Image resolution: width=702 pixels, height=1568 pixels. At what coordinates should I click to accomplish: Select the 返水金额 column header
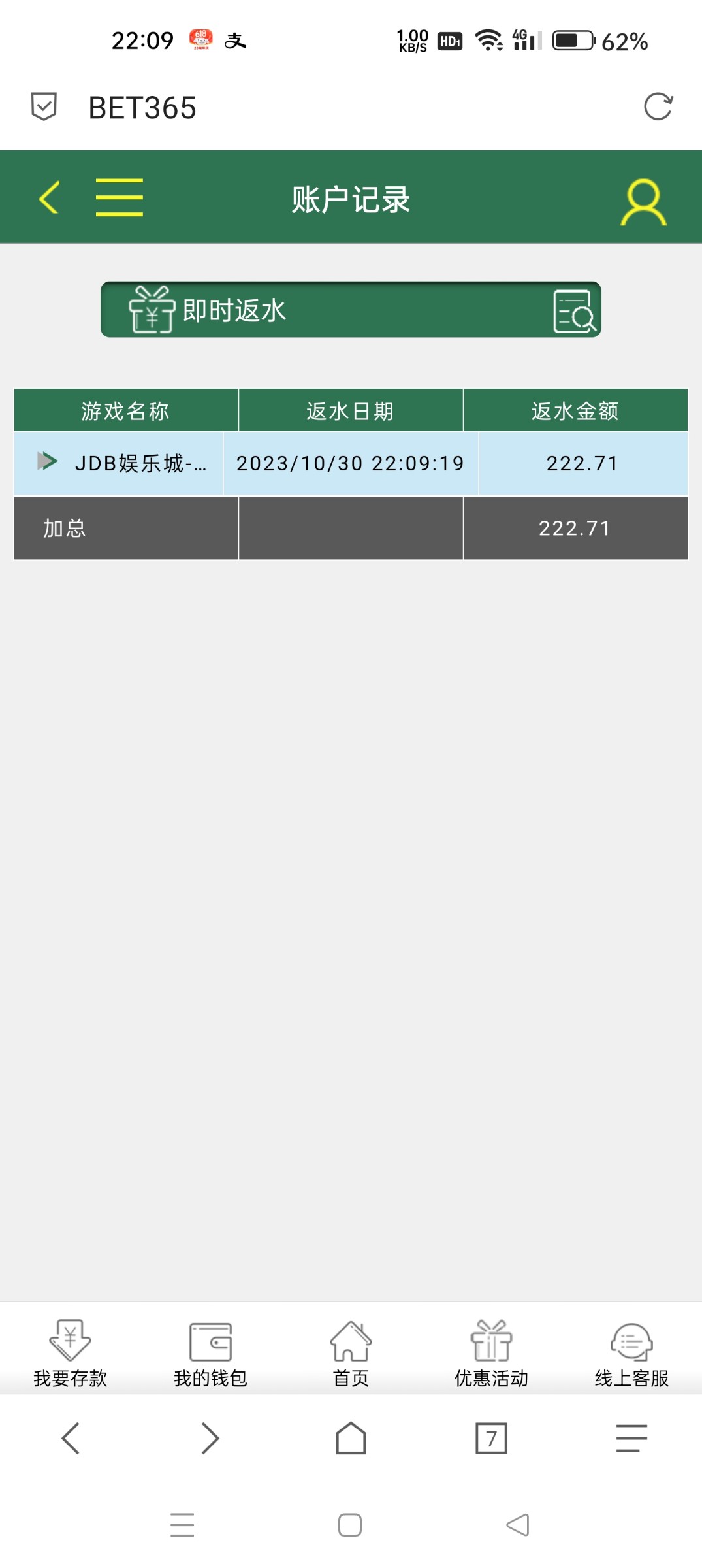[x=575, y=410]
